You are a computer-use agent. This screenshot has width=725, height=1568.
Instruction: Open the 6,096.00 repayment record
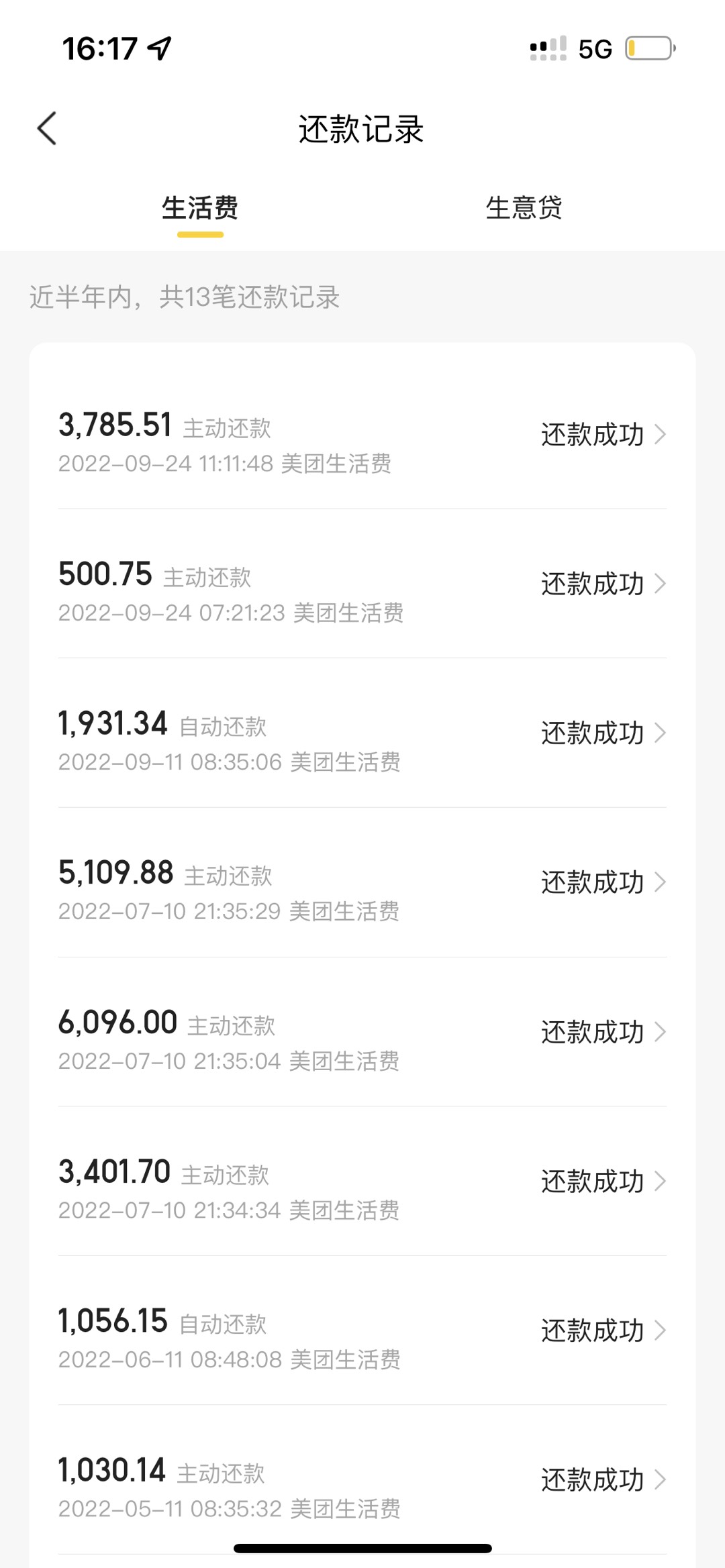tap(362, 1033)
